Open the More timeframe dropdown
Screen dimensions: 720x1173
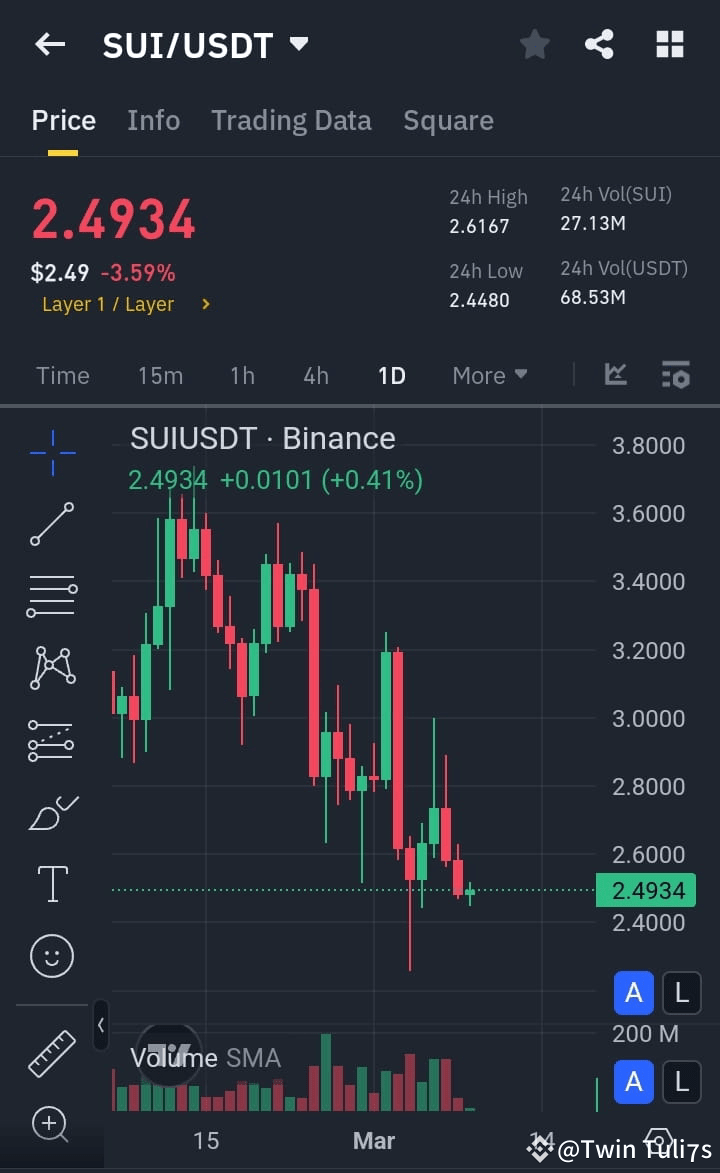(489, 375)
